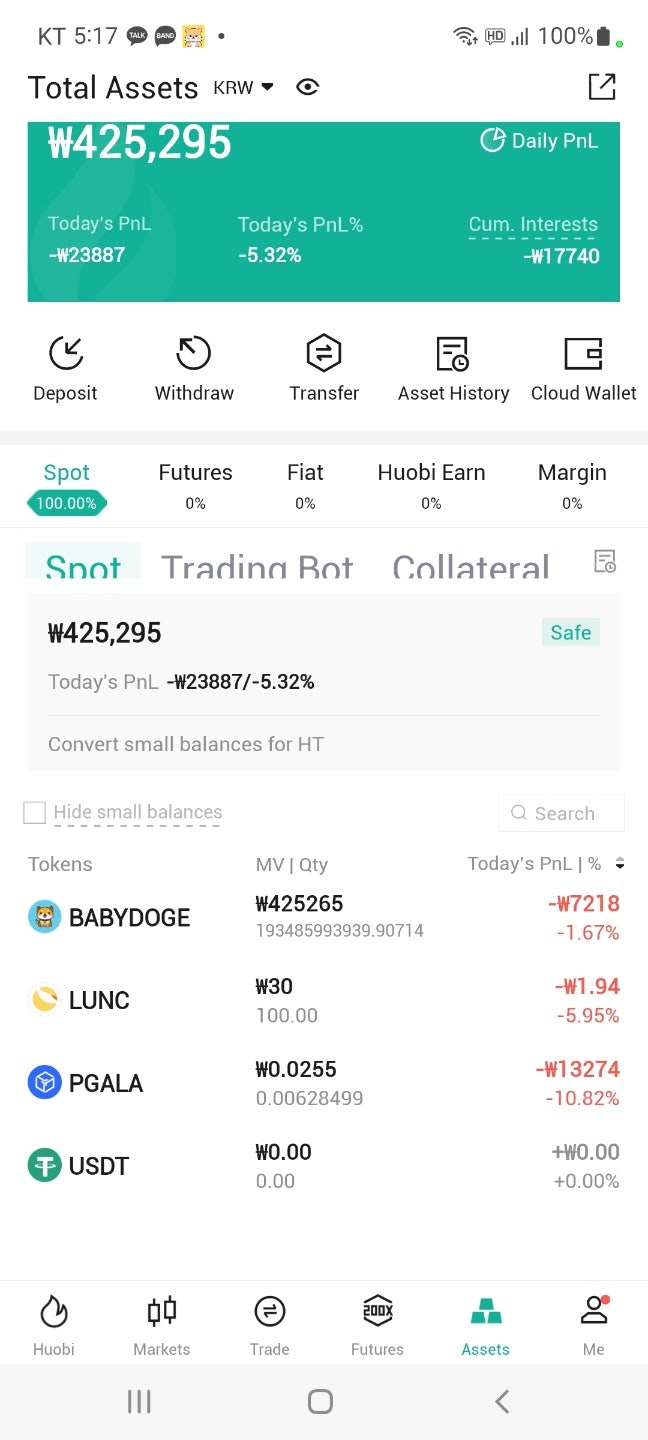Toggle total assets visibility eye icon

[x=307, y=88]
